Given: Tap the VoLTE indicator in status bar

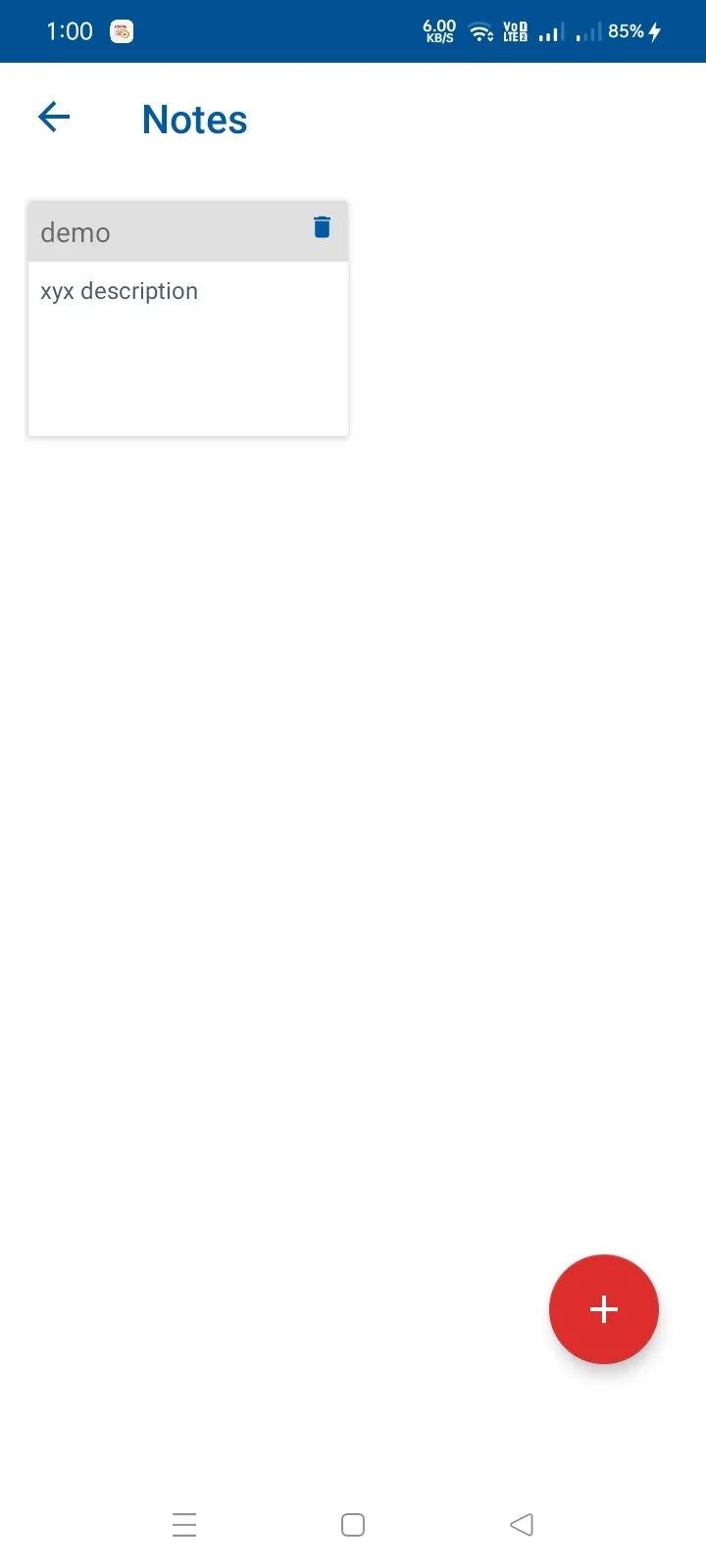Looking at the screenshot, I should pyautogui.click(x=514, y=30).
